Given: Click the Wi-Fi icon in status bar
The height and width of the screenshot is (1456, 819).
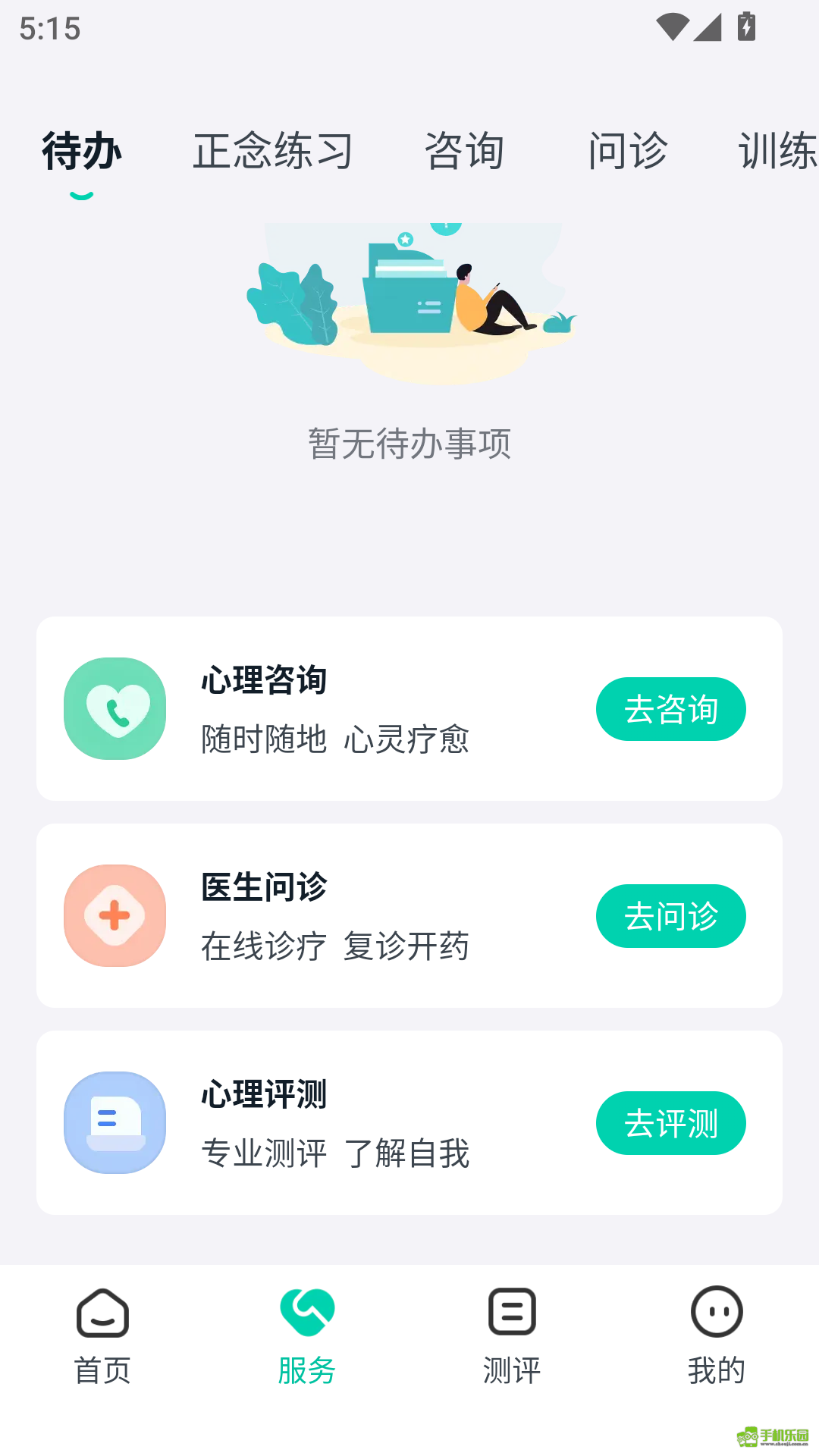Looking at the screenshot, I should [672, 26].
